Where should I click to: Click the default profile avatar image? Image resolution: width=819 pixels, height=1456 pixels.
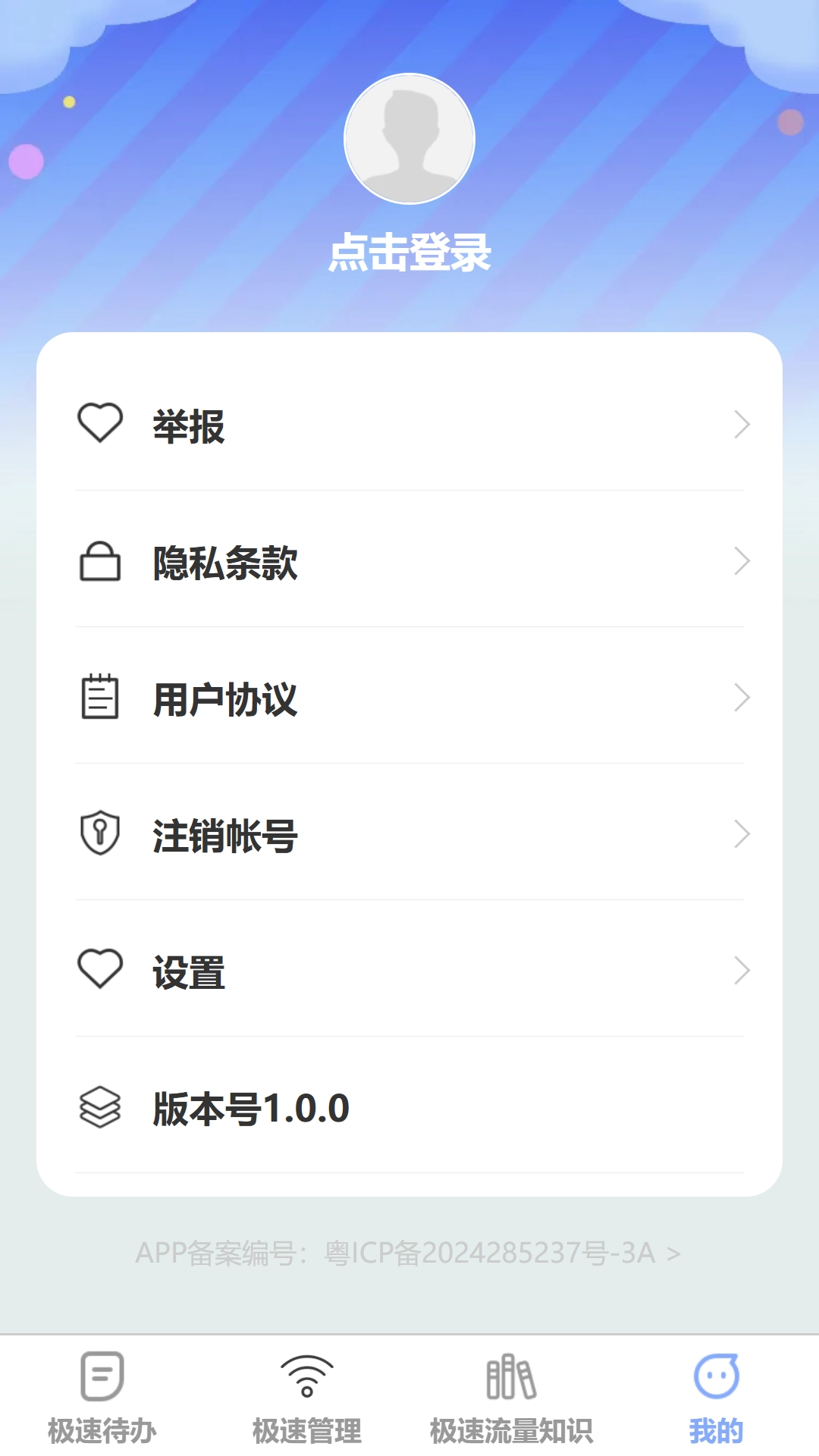(409, 138)
